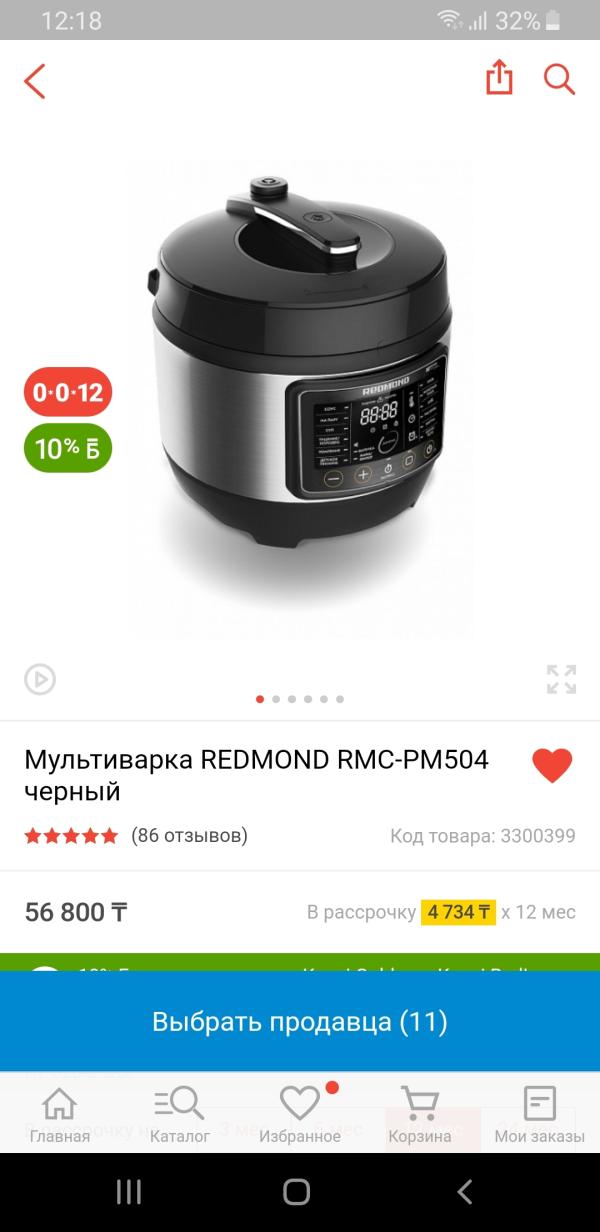This screenshot has height=1232, width=600.
Task: Share this multicooker product
Action: tap(499, 78)
